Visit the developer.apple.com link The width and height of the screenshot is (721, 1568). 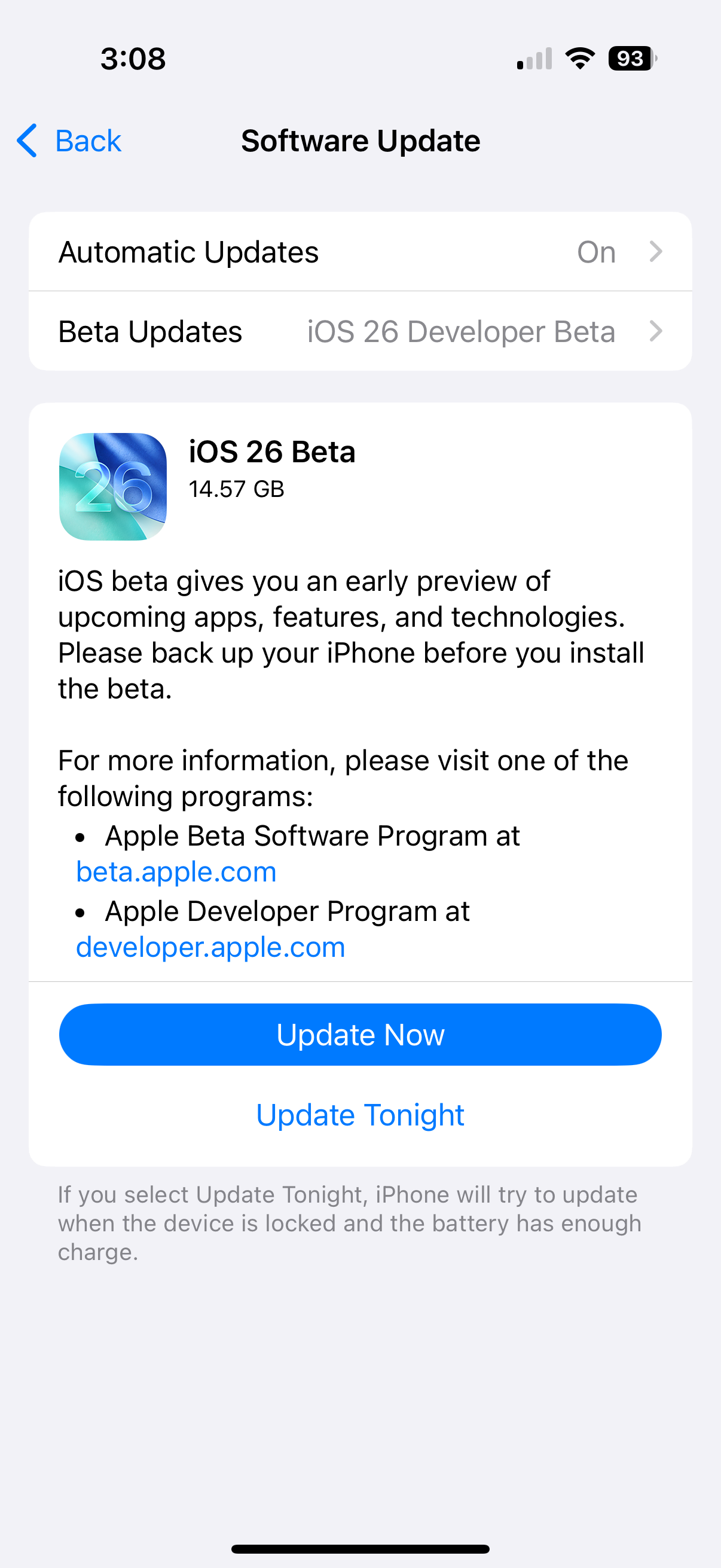[x=210, y=947]
